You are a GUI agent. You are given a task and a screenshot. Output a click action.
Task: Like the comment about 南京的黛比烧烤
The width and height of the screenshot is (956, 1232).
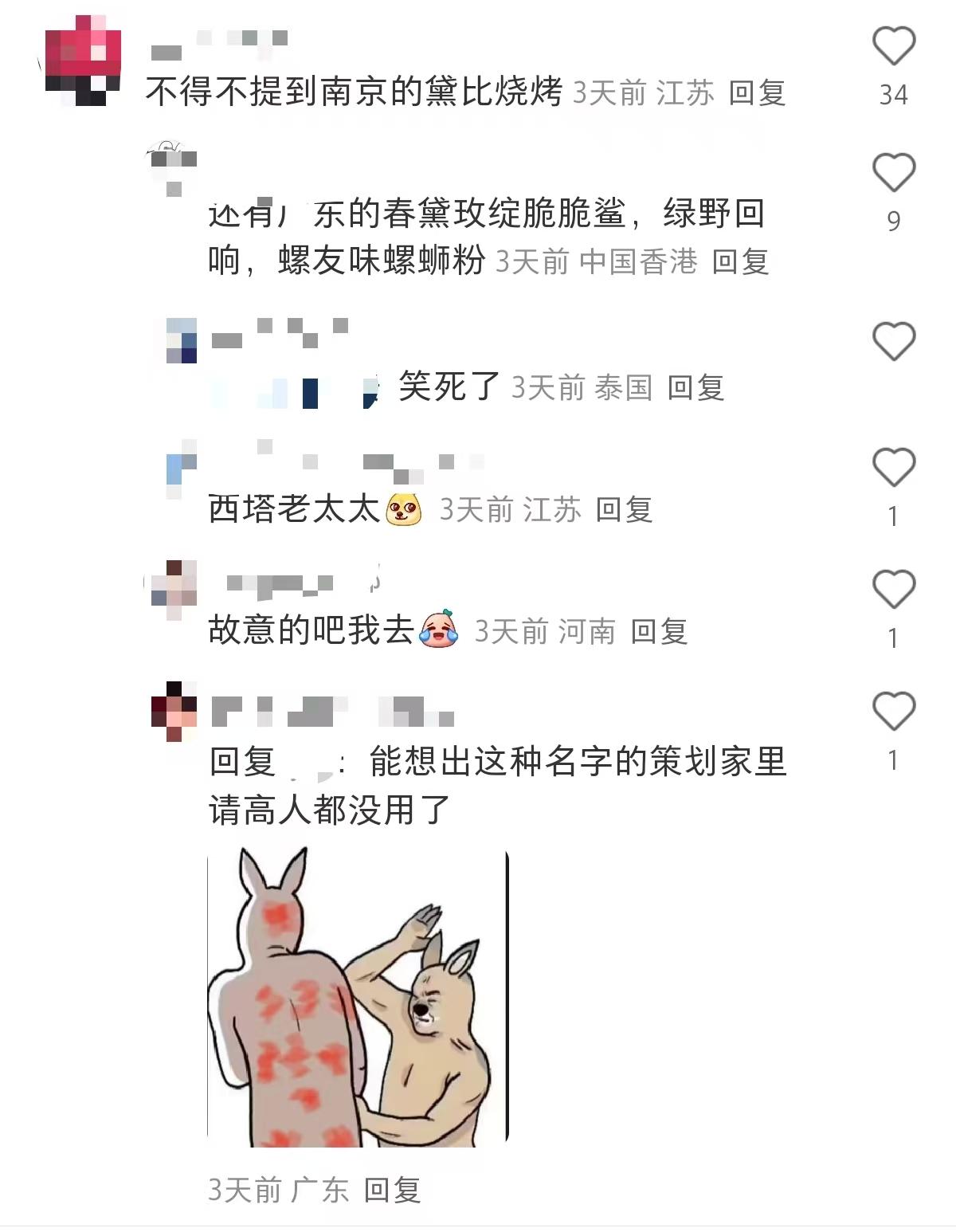(893, 46)
